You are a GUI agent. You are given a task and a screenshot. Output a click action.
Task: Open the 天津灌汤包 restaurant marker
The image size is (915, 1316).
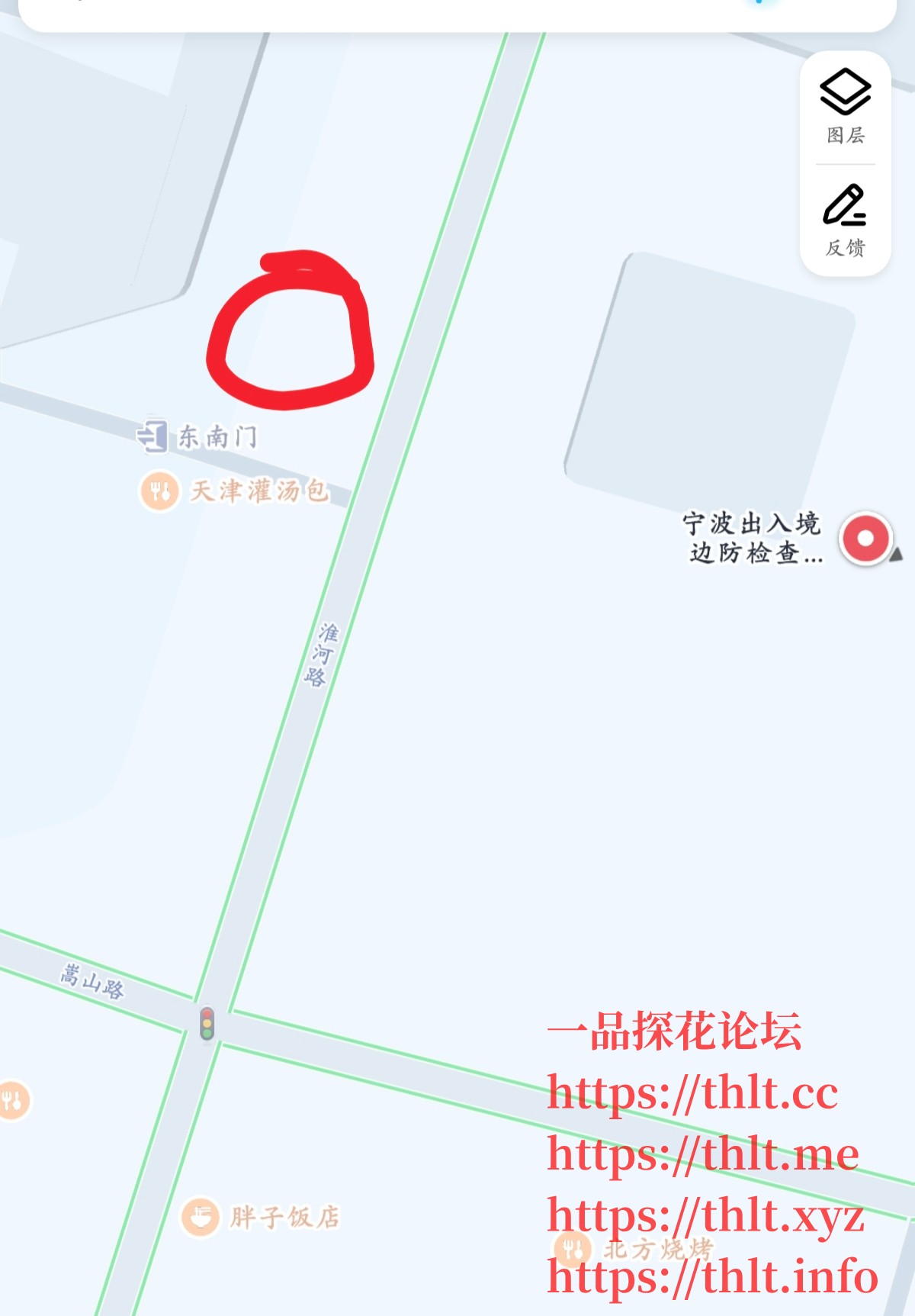160,491
